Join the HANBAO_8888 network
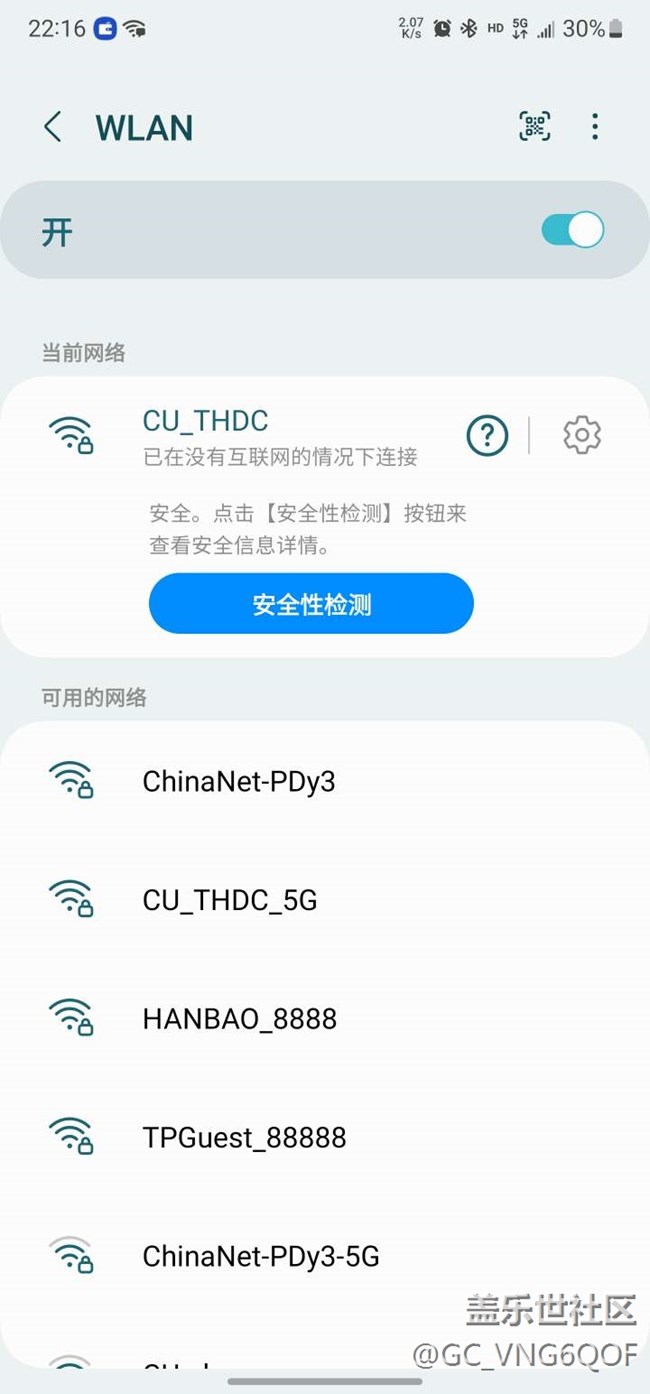This screenshot has width=650, height=1394. 240,1019
